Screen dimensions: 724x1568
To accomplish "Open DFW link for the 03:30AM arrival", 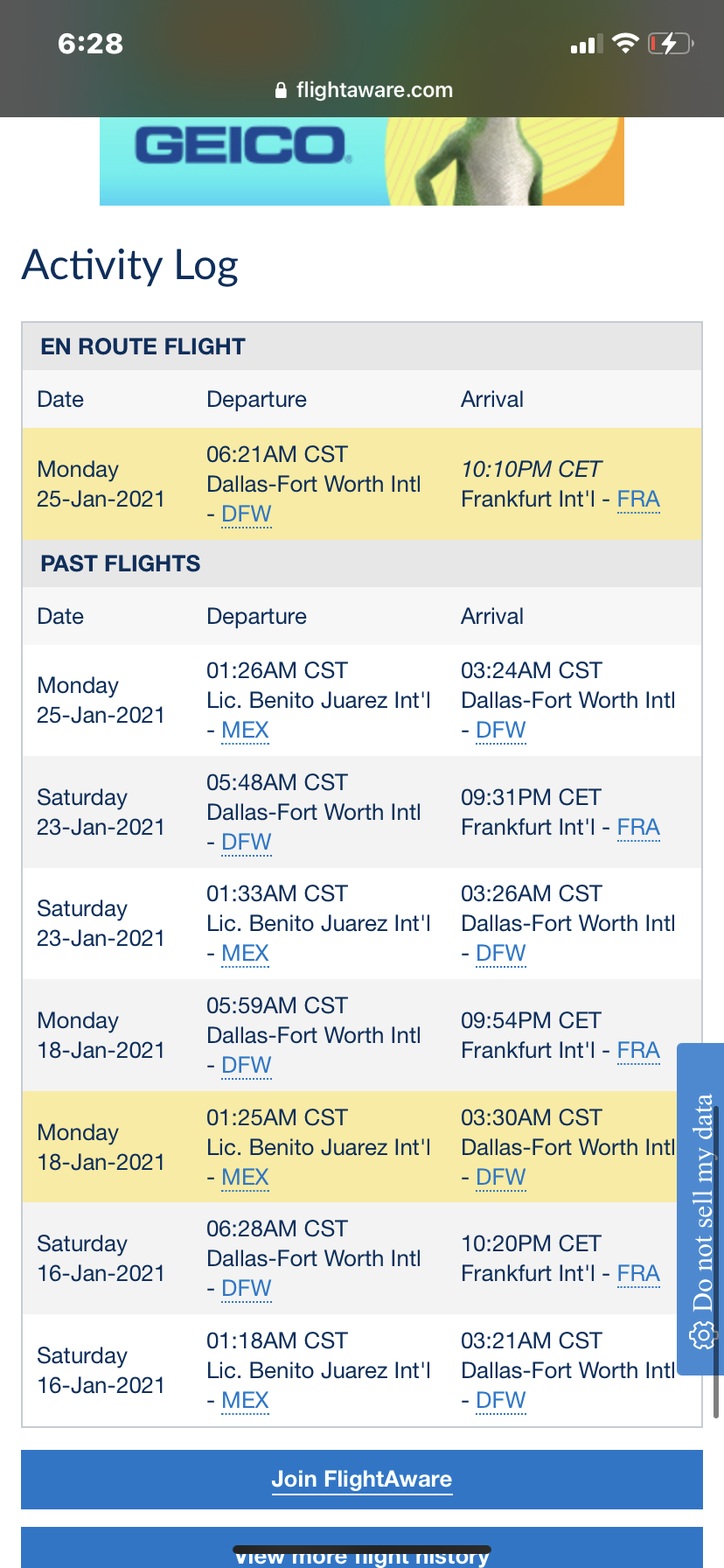I will pos(501,1177).
